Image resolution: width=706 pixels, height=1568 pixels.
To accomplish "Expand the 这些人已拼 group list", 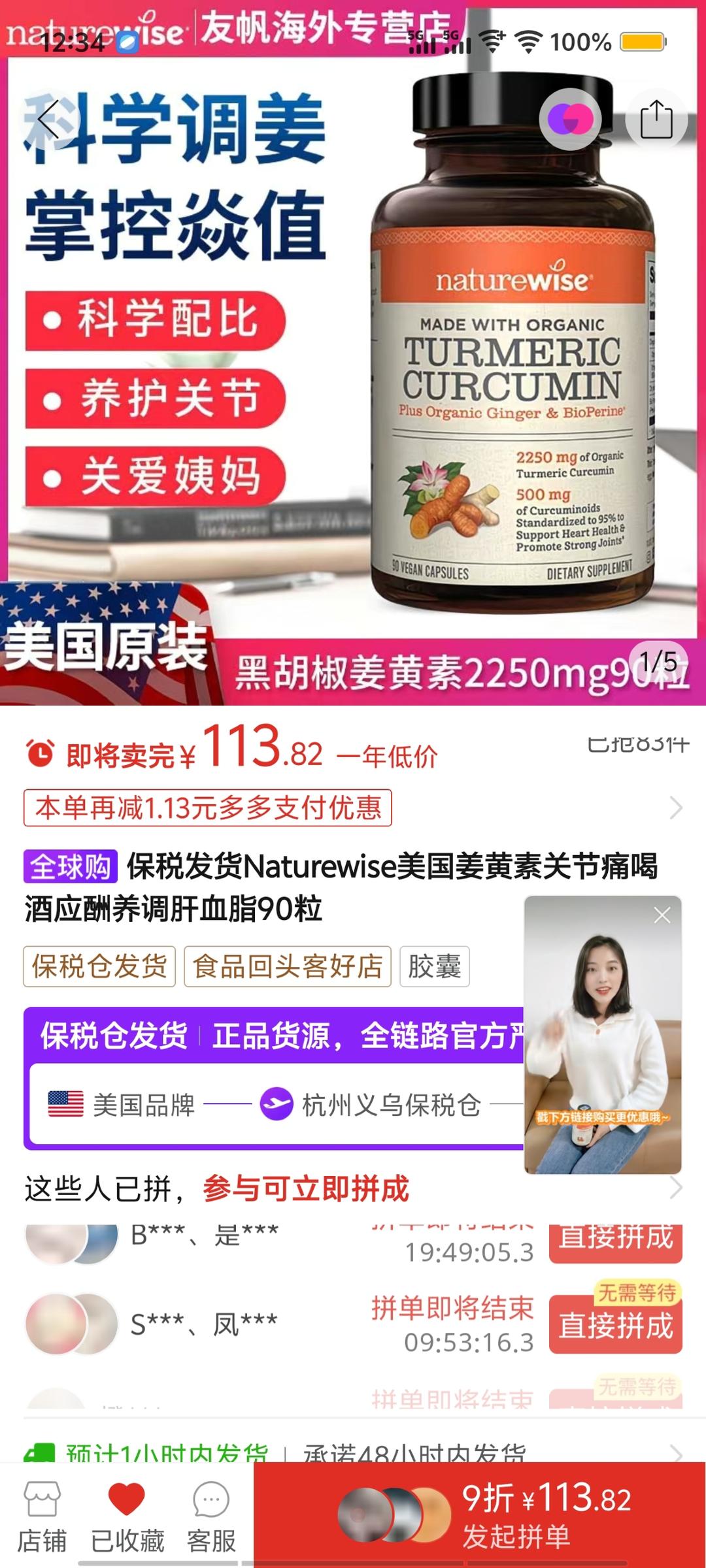I will click(675, 1187).
